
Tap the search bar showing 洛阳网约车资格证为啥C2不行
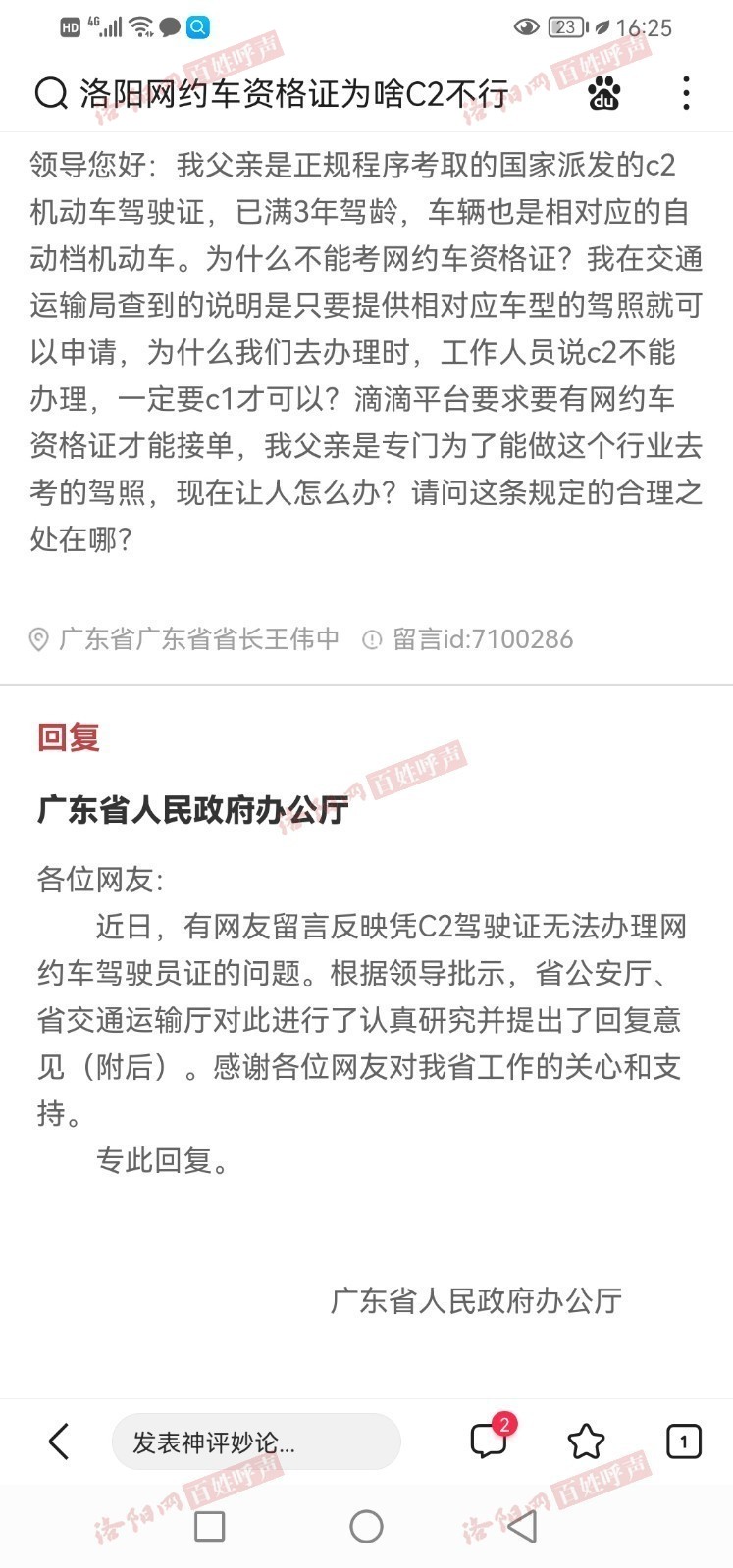294,94
